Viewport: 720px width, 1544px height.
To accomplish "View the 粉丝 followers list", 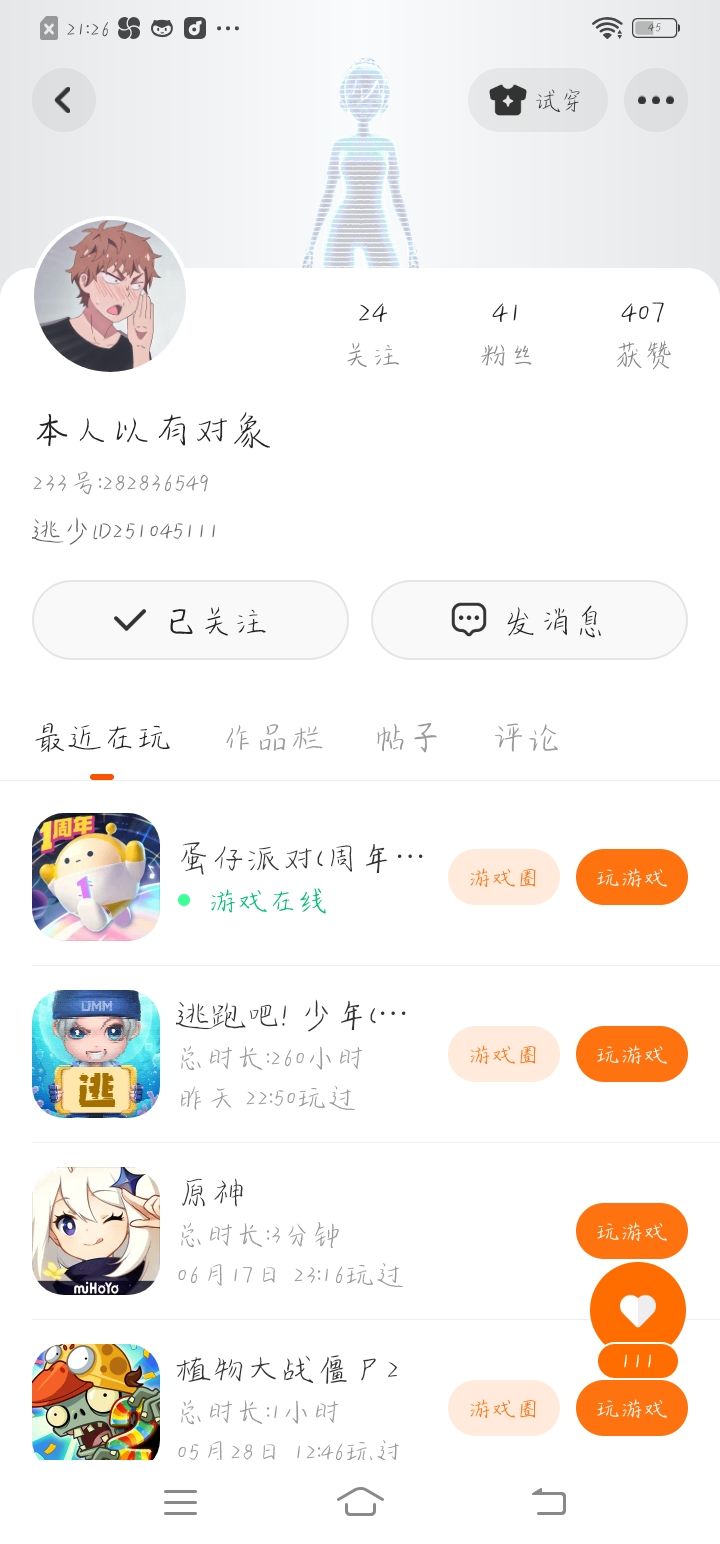I will [506, 333].
